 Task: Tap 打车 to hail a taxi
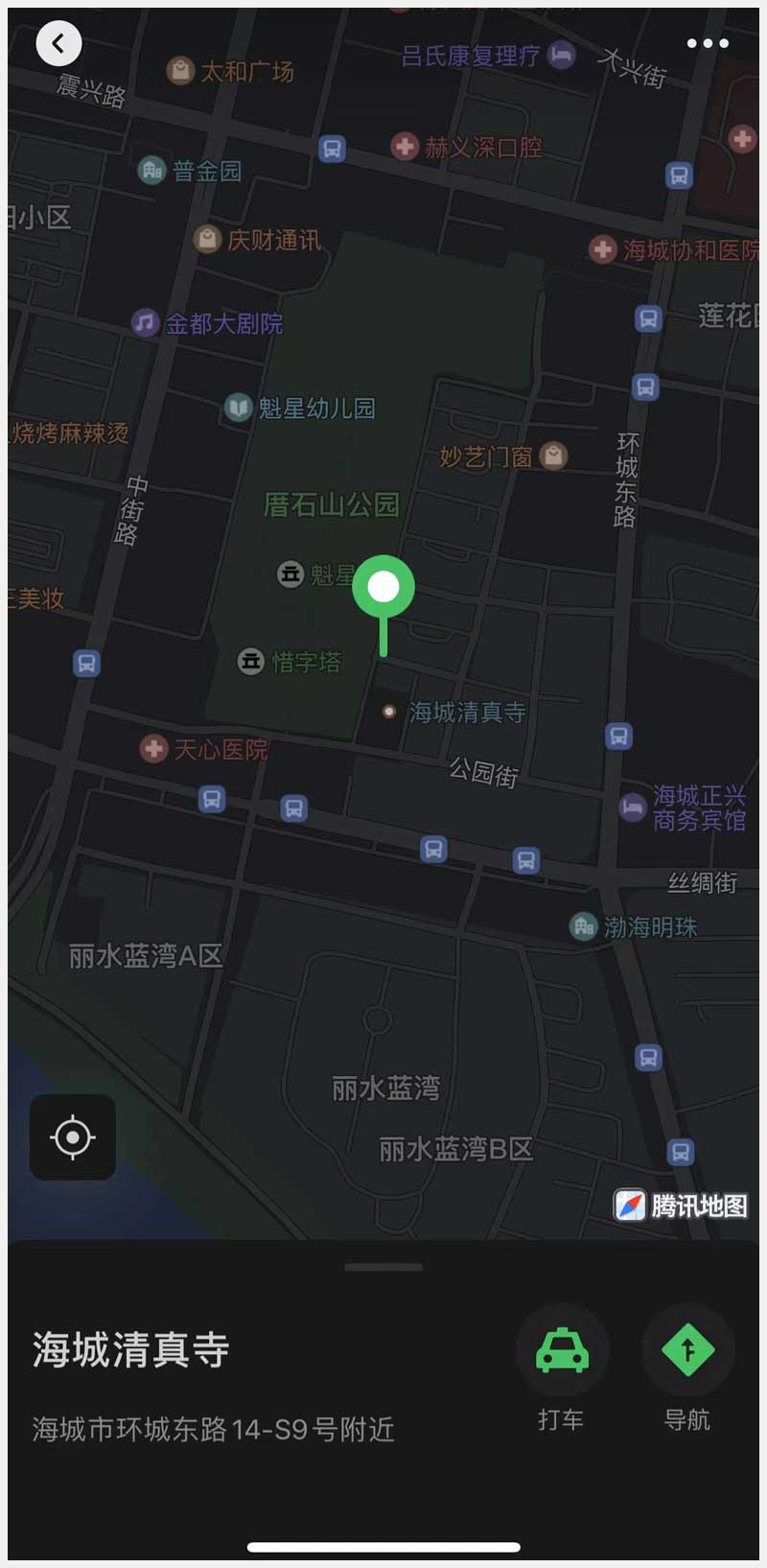coord(562,1352)
